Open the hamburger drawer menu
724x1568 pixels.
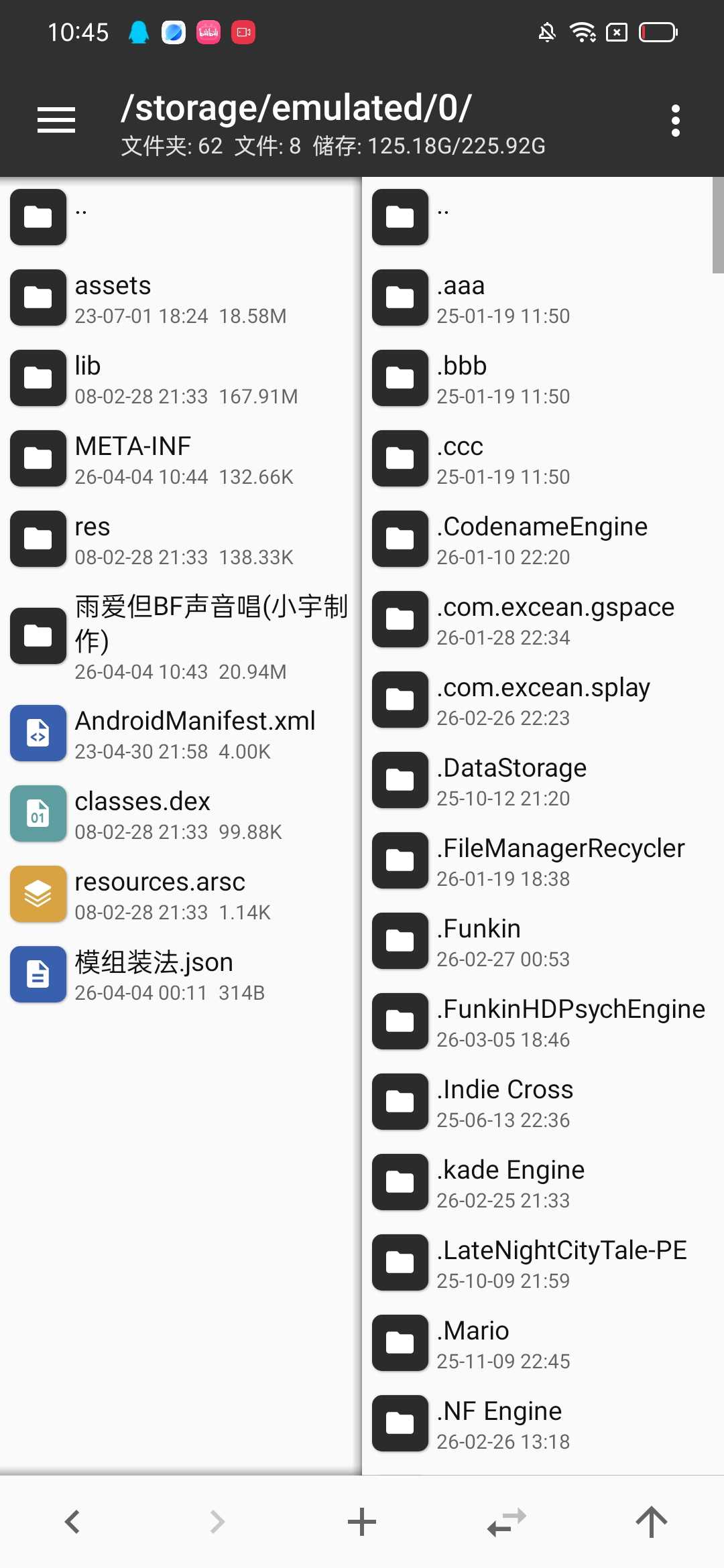[x=56, y=121]
